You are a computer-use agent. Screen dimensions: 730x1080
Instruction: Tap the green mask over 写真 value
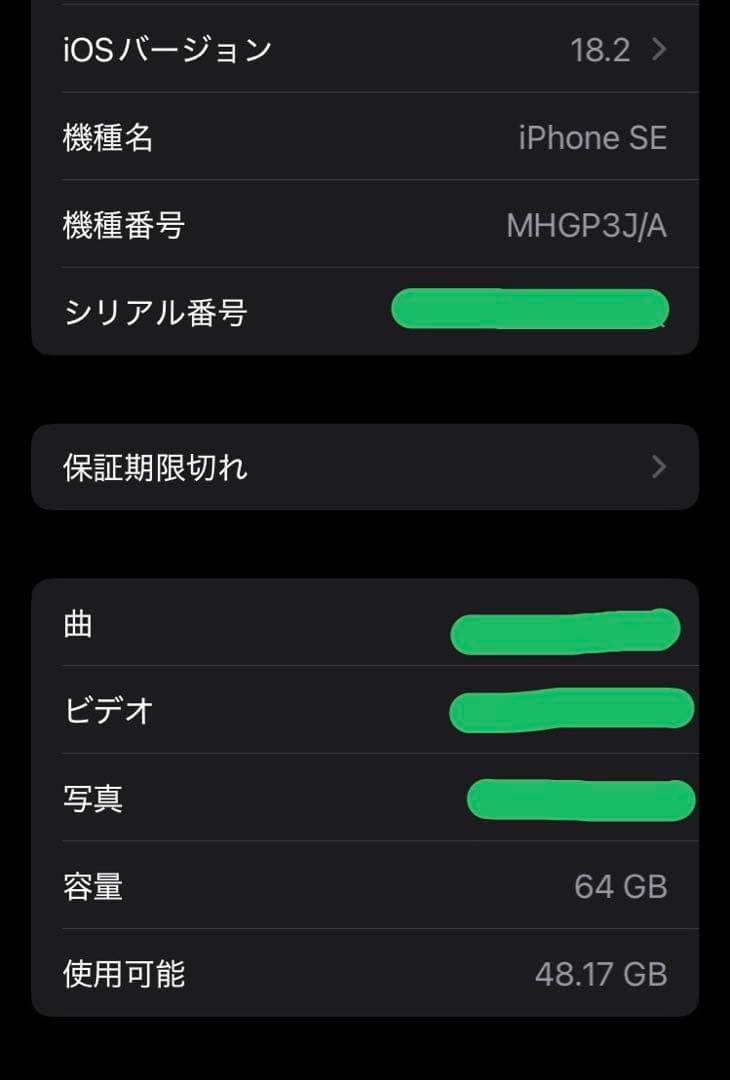580,796
